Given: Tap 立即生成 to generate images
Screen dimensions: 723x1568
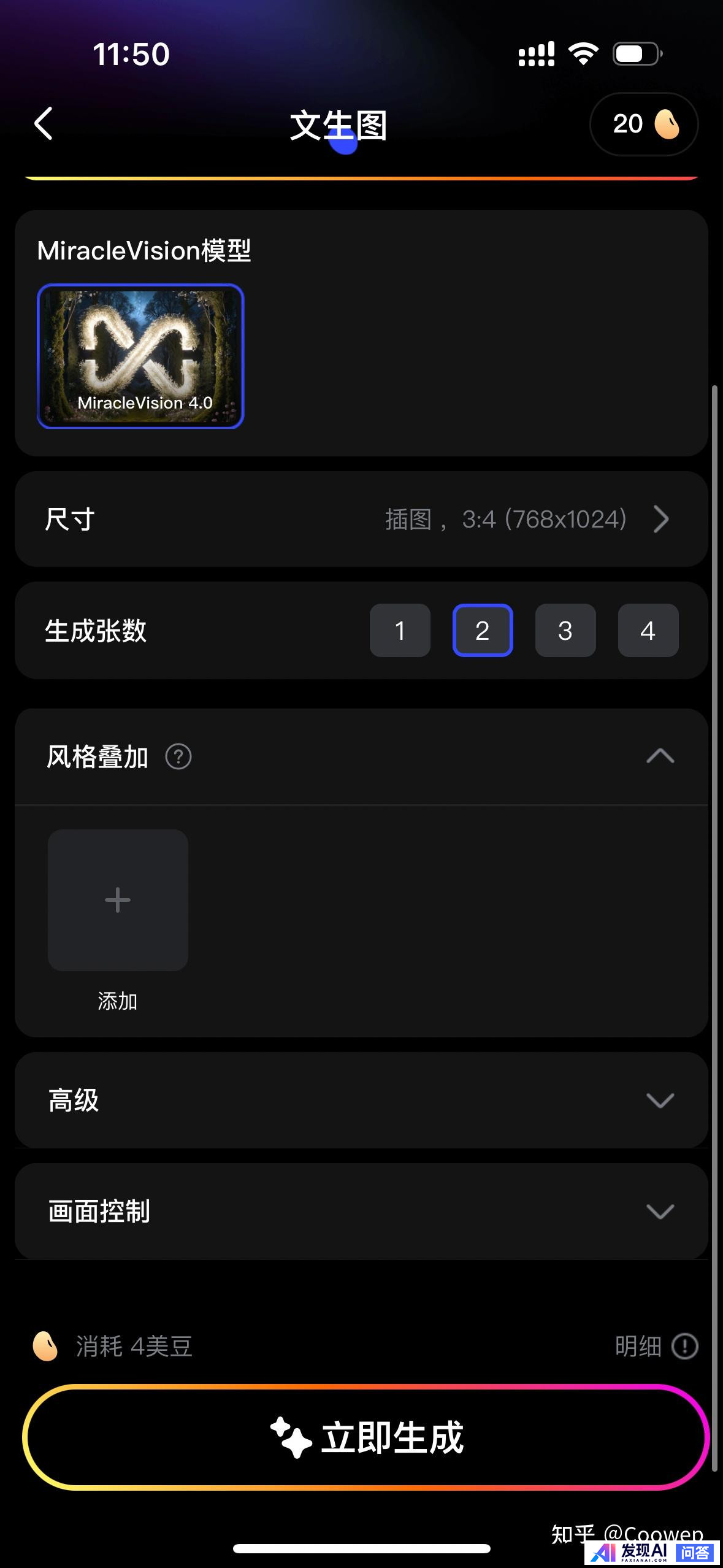Looking at the screenshot, I should pos(366,1437).
